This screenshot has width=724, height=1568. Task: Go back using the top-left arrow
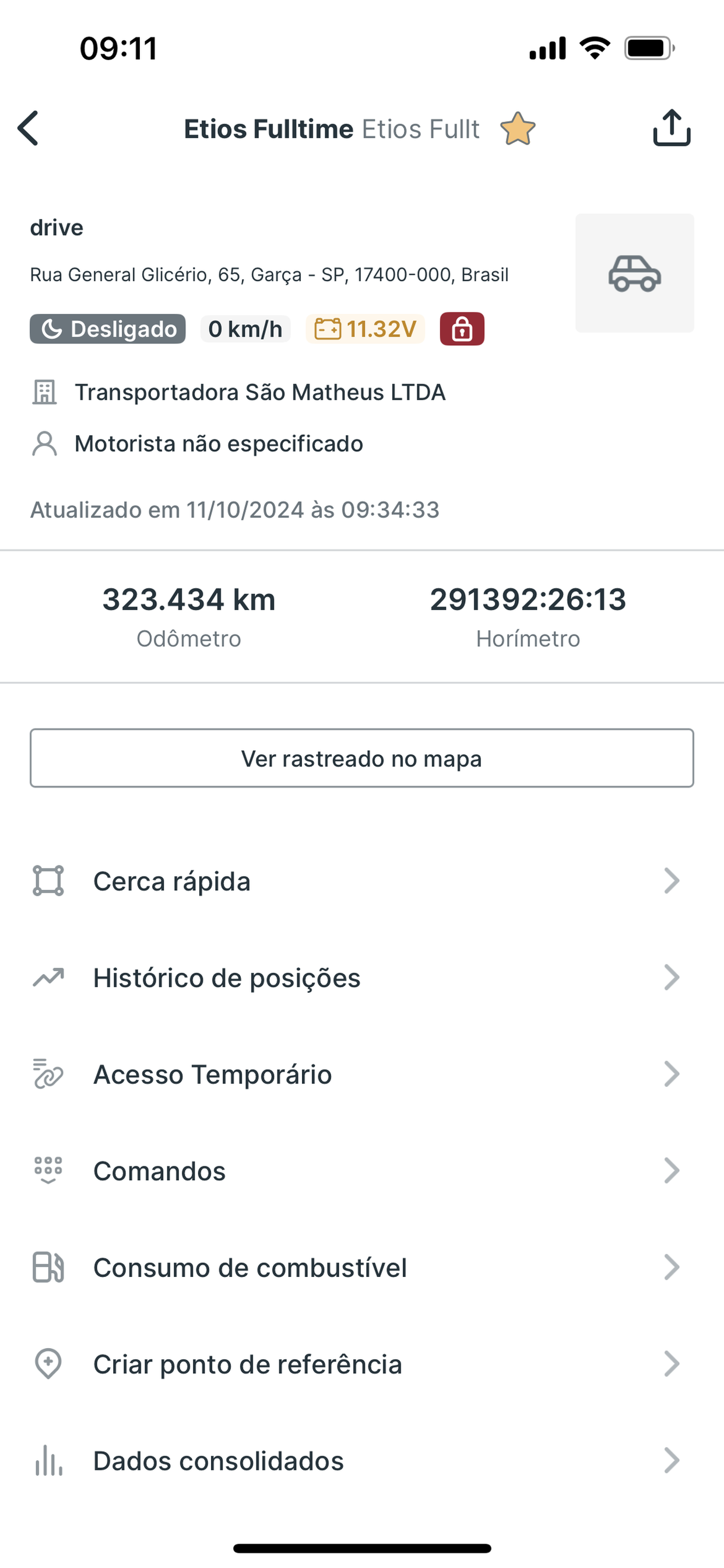(28, 128)
